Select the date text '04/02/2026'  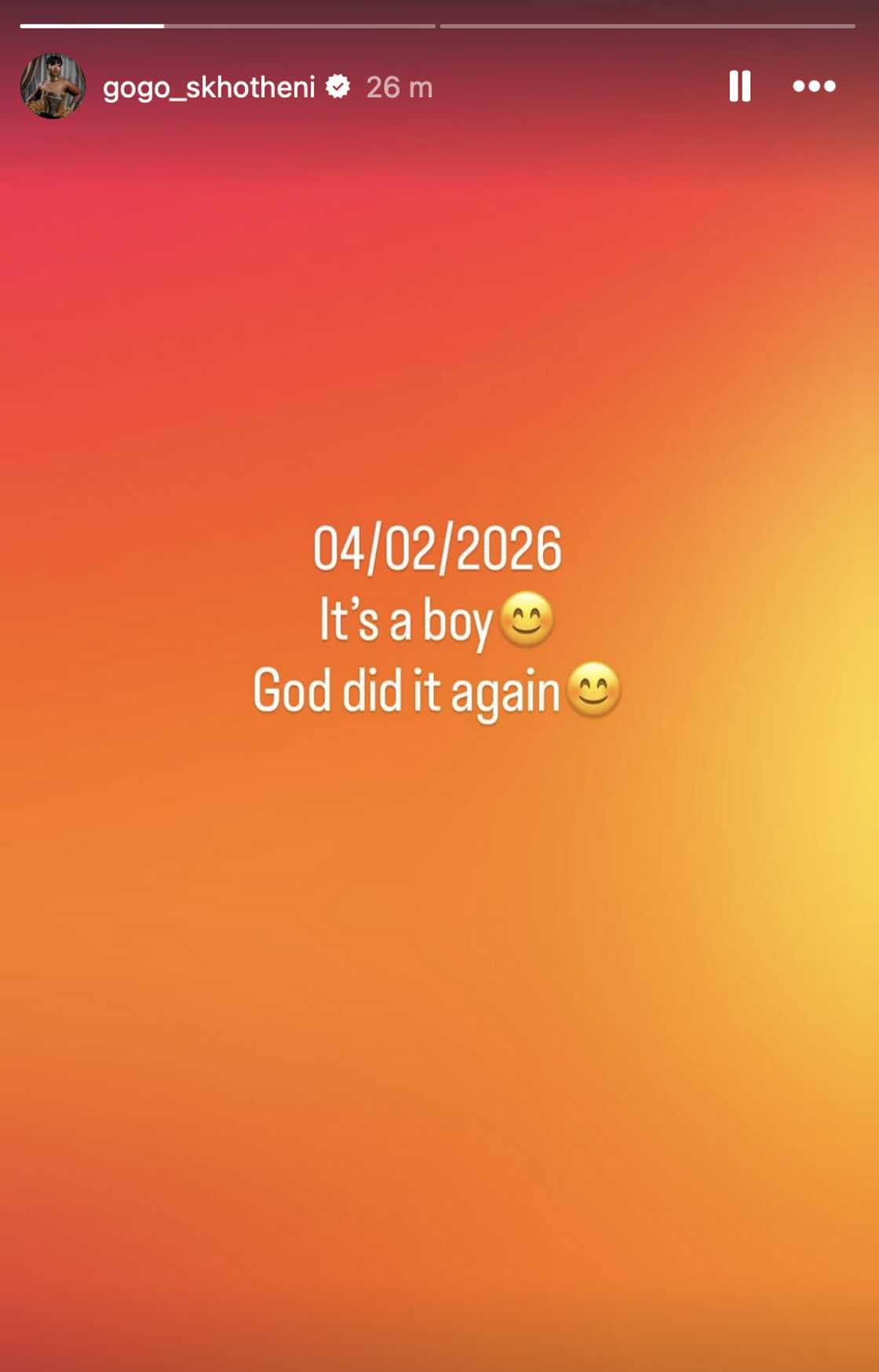(x=438, y=550)
